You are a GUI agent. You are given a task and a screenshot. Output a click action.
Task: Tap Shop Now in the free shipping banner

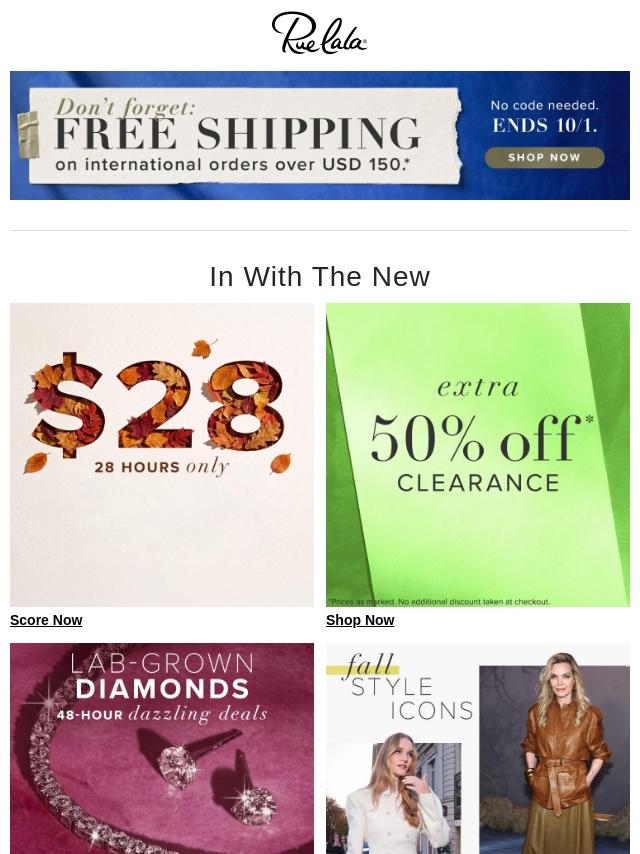click(x=544, y=157)
